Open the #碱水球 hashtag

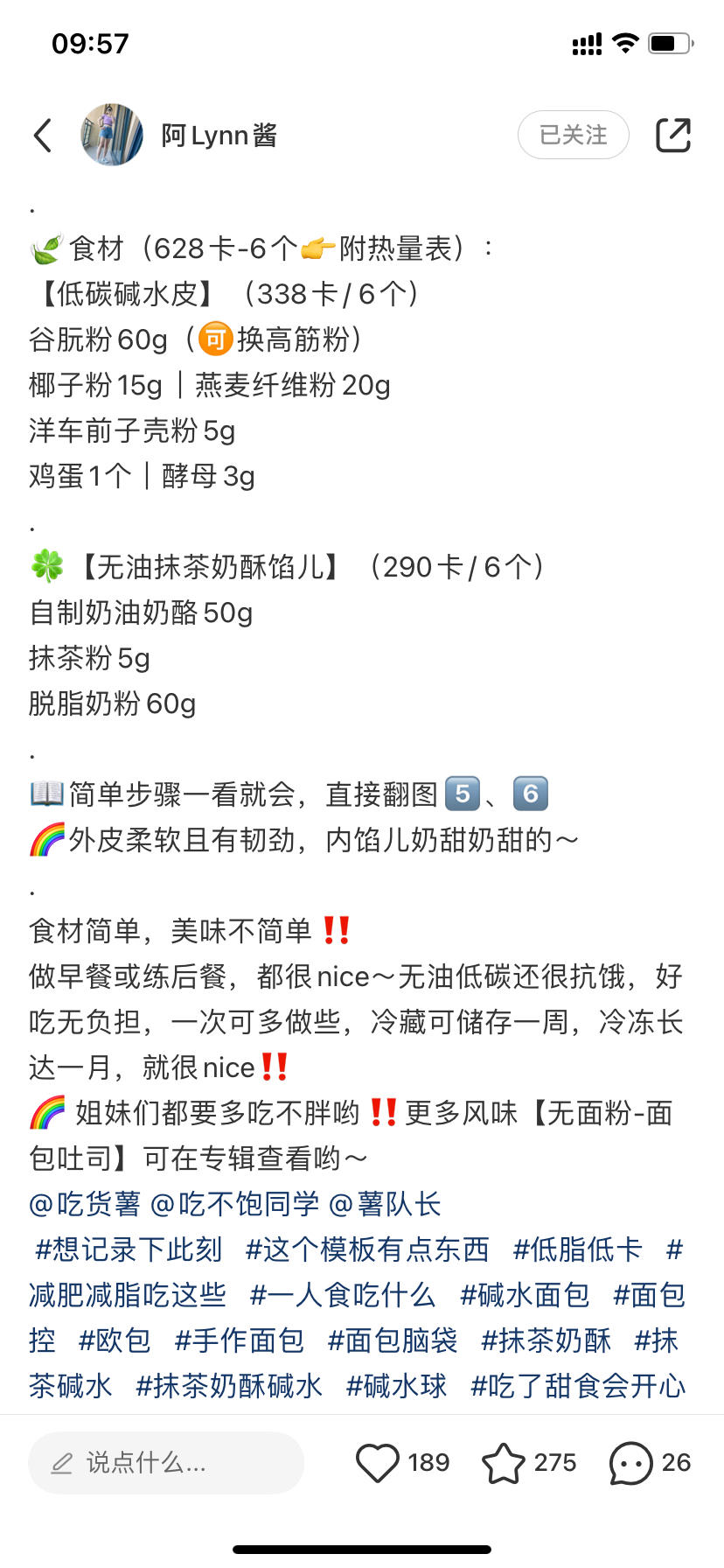tap(396, 1386)
